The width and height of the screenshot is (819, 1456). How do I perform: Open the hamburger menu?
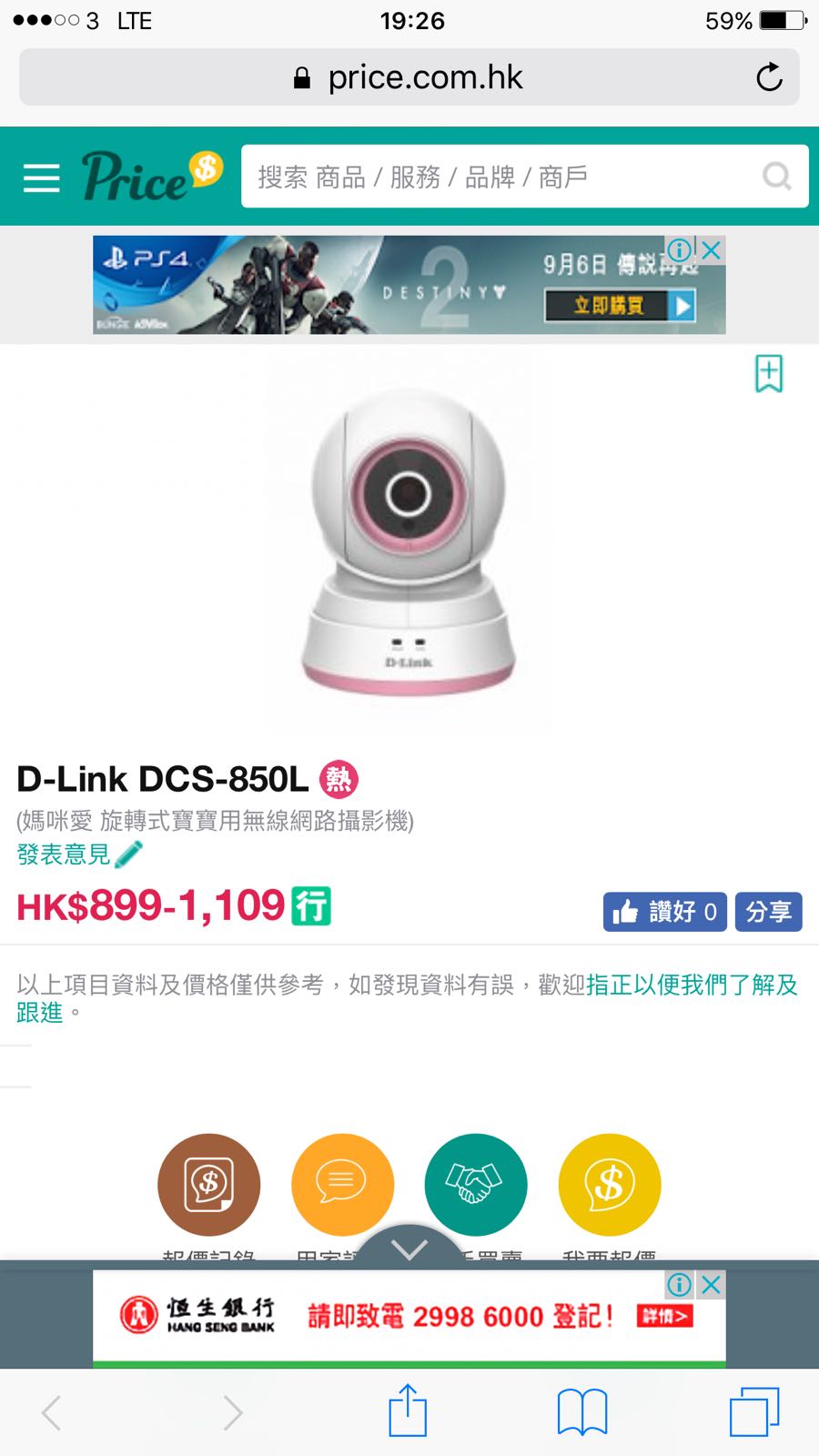click(x=41, y=177)
